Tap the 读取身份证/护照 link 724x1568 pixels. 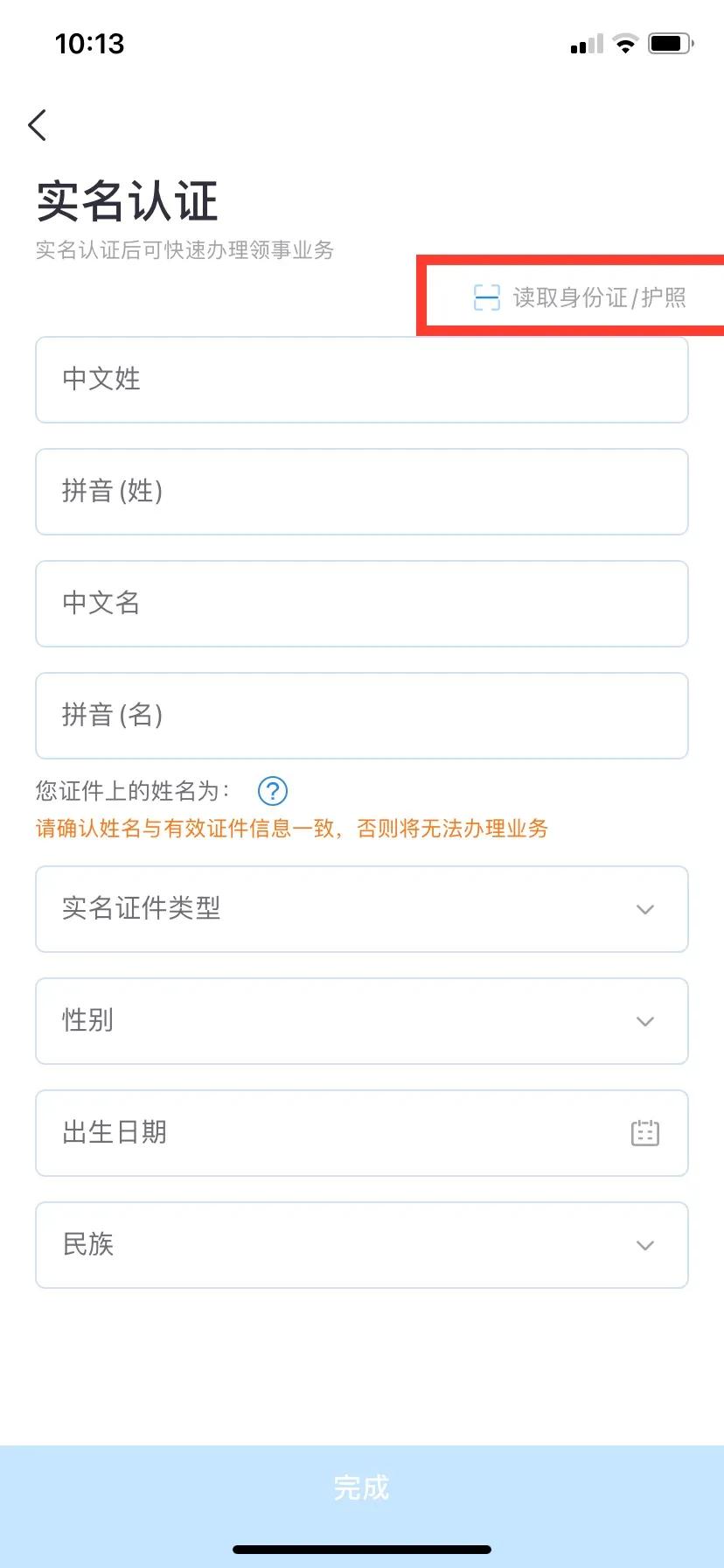[x=599, y=297]
